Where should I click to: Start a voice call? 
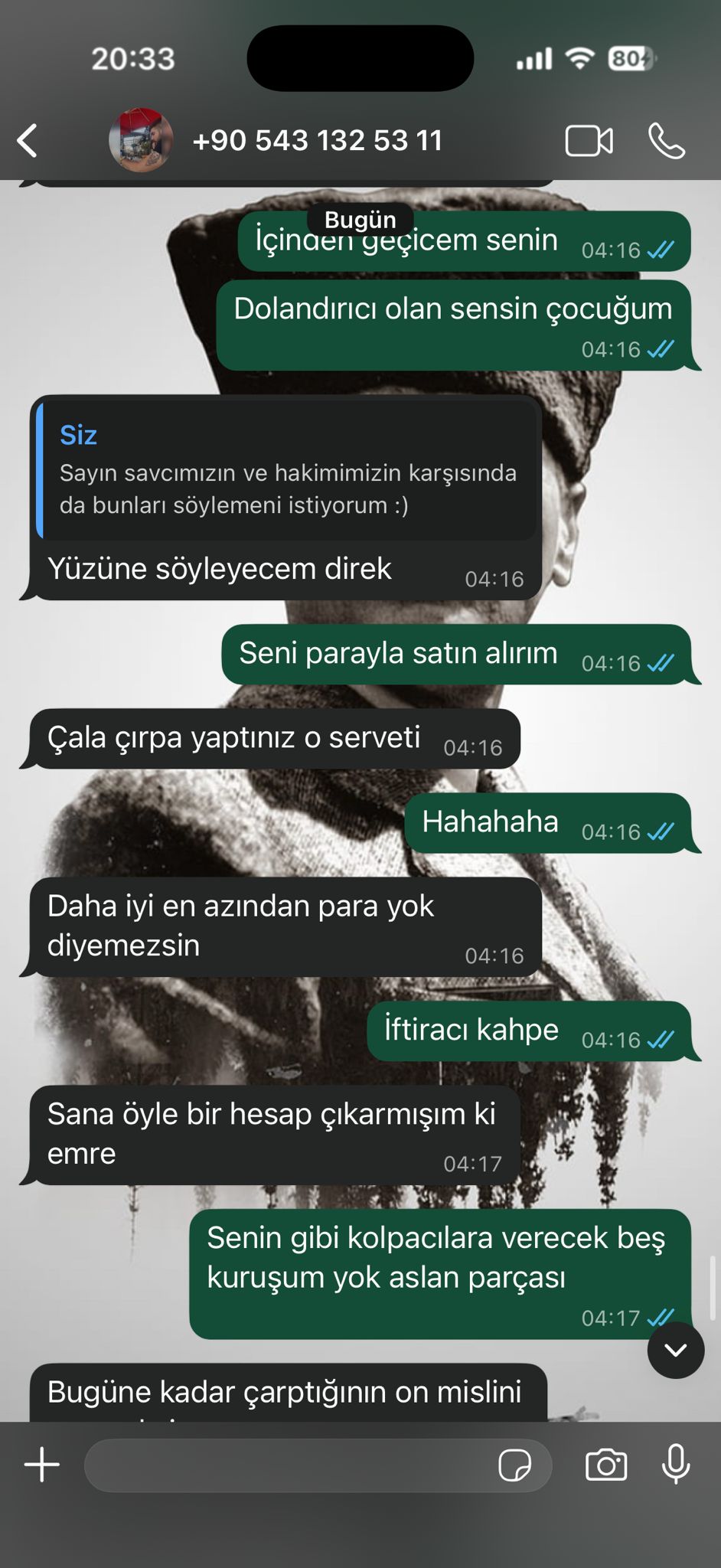tap(667, 141)
